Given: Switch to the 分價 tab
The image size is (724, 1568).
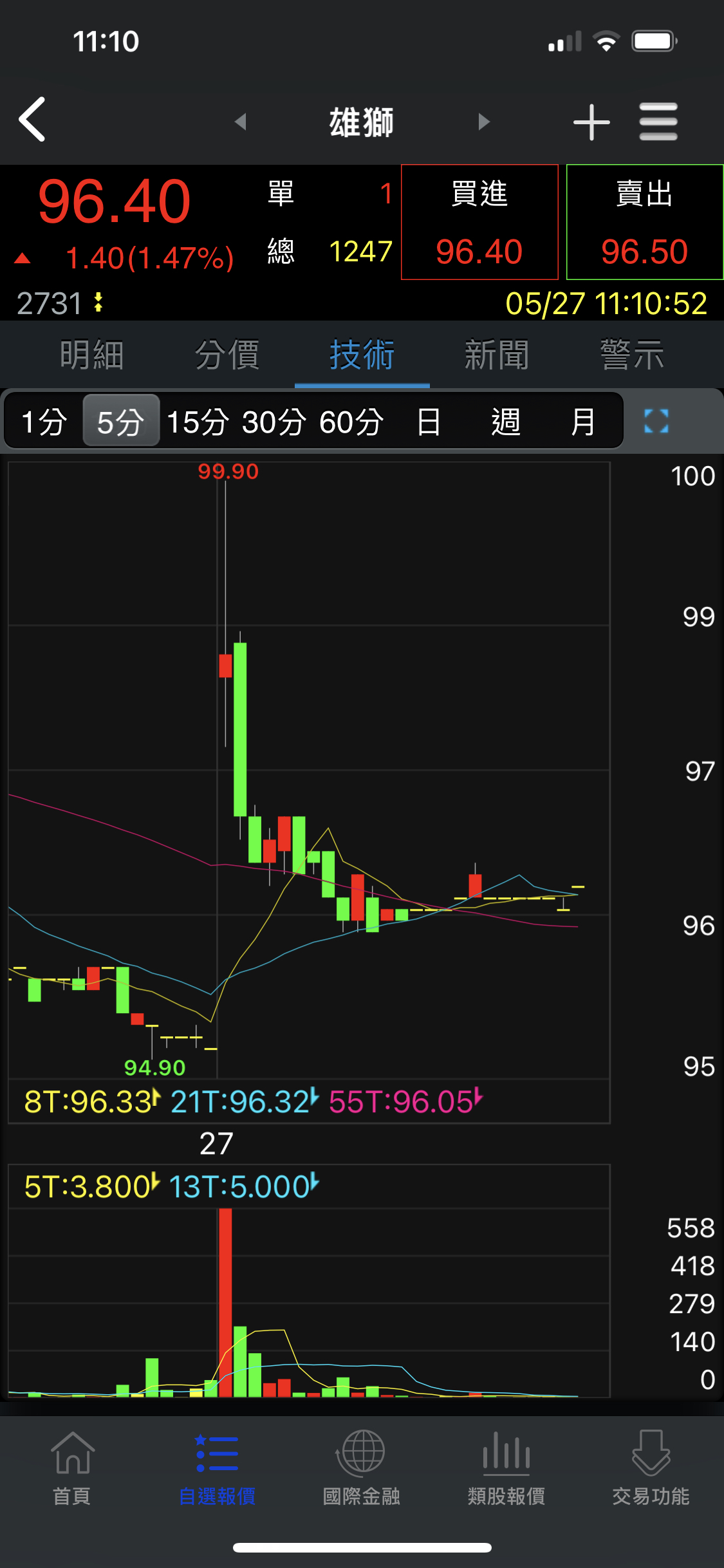Looking at the screenshot, I should pos(227,355).
